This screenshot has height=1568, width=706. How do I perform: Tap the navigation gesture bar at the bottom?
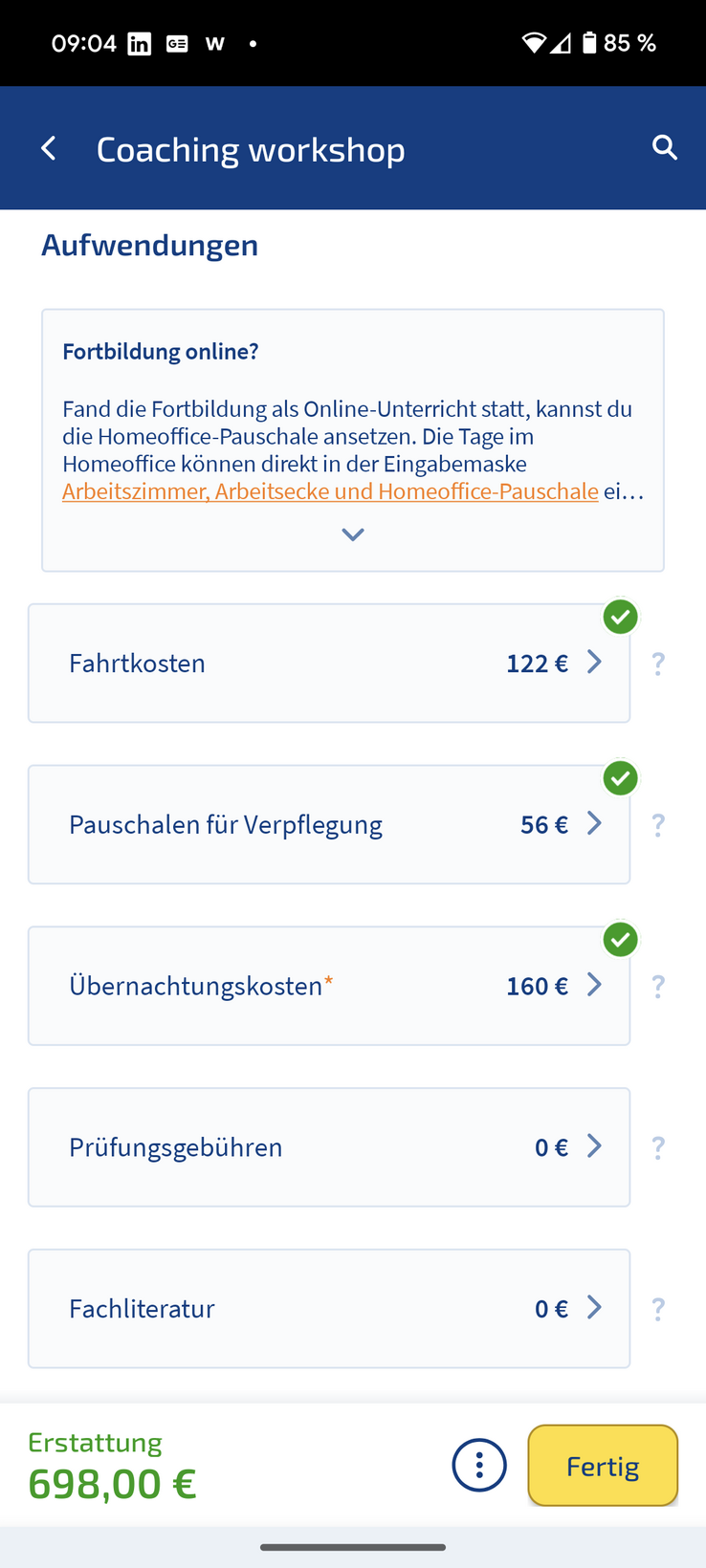353,1547
